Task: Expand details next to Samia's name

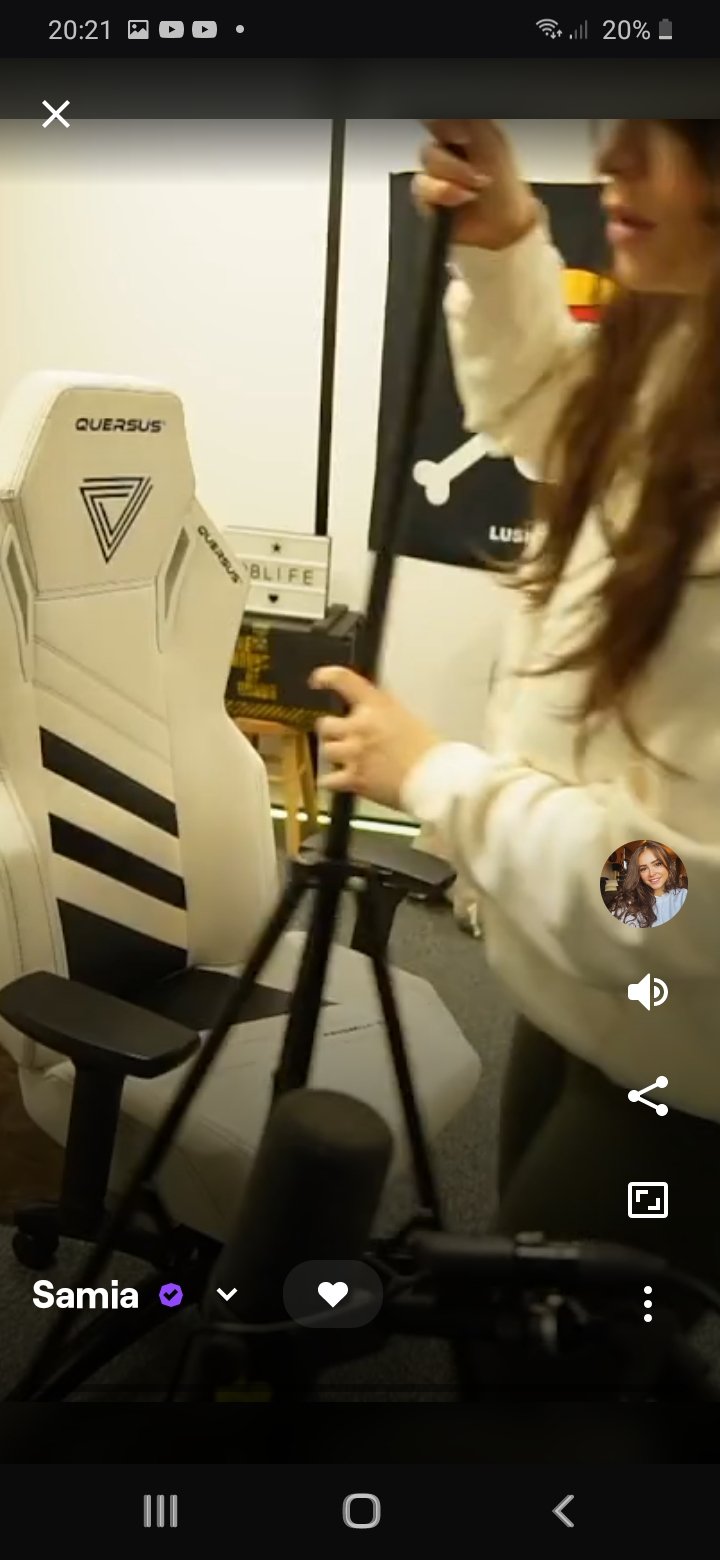Action: tap(227, 1295)
